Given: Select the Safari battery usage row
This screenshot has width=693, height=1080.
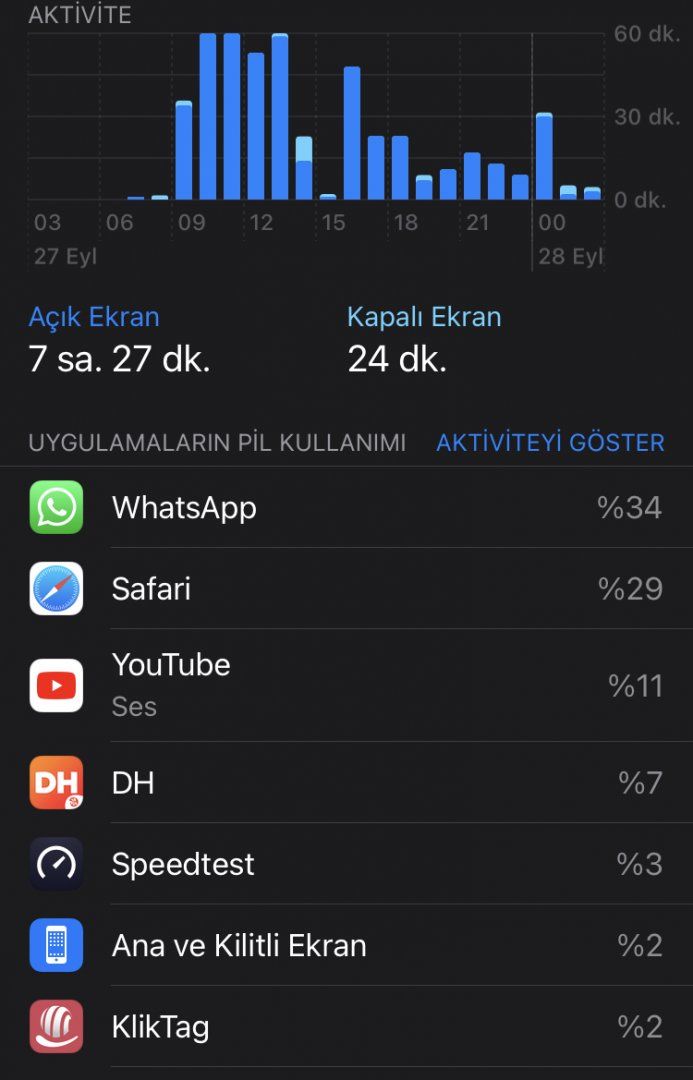Looking at the screenshot, I should [x=346, y=589].
